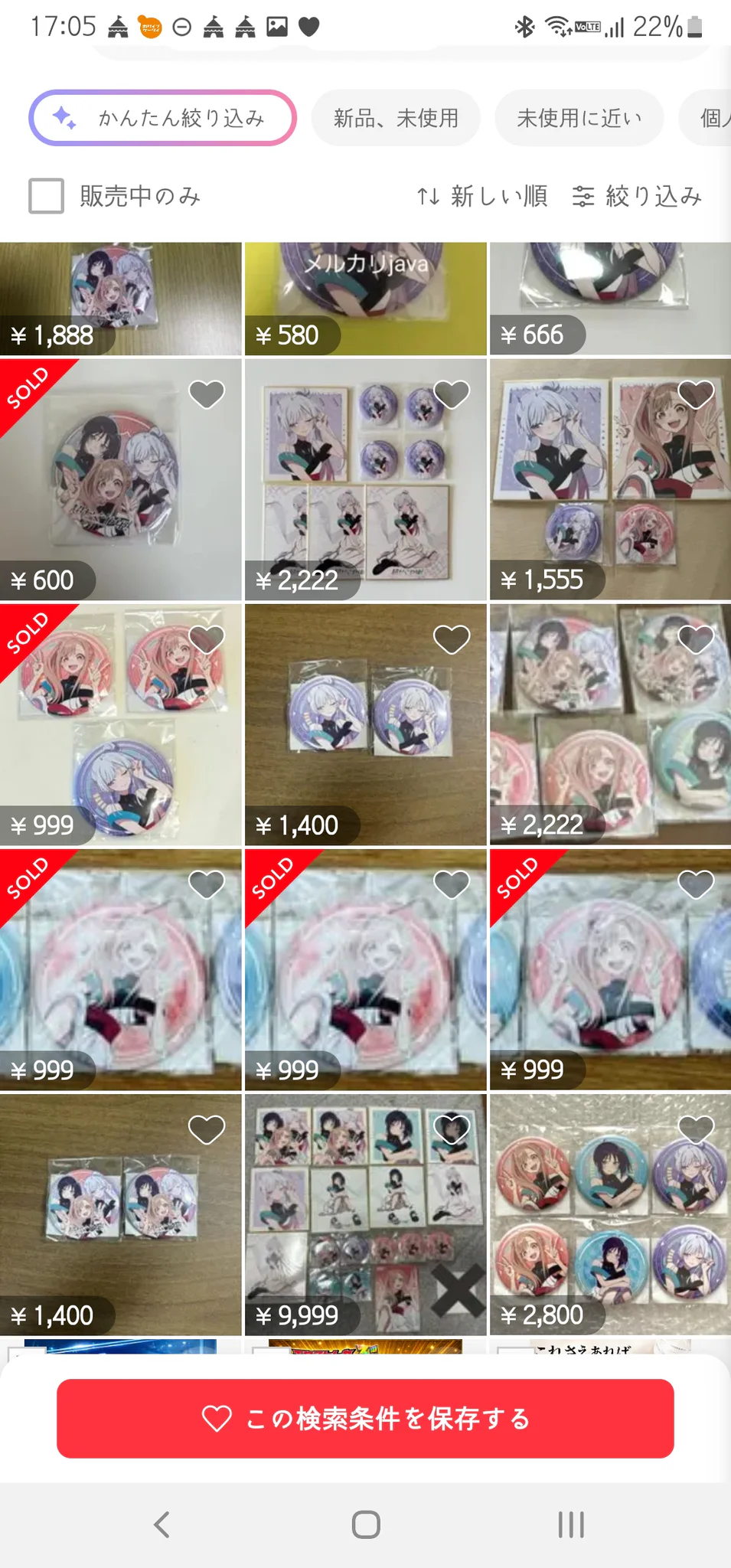Go to the home screen
Screen dimensions: 731x1568
tap(366, 1524)
